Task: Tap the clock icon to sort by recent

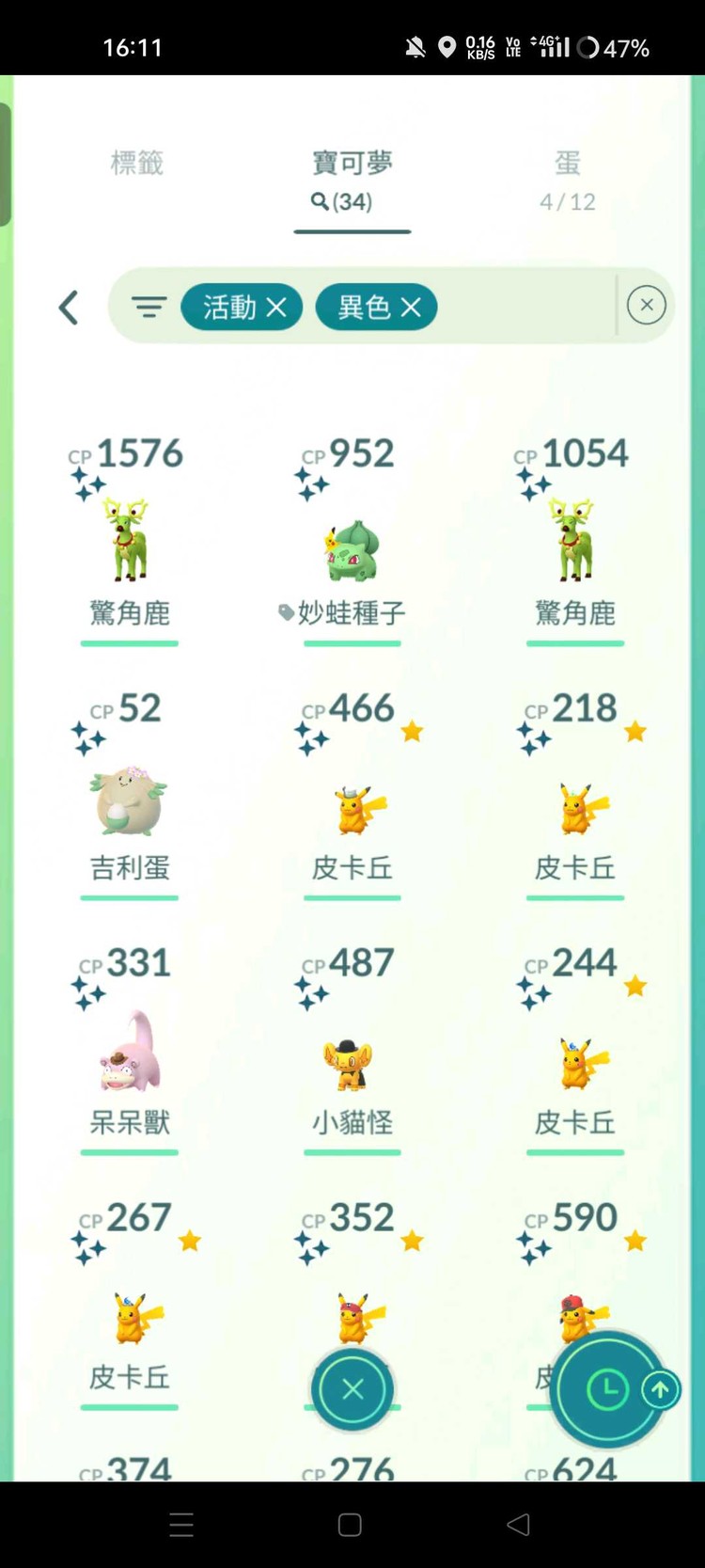Action: coord(606,1389)
